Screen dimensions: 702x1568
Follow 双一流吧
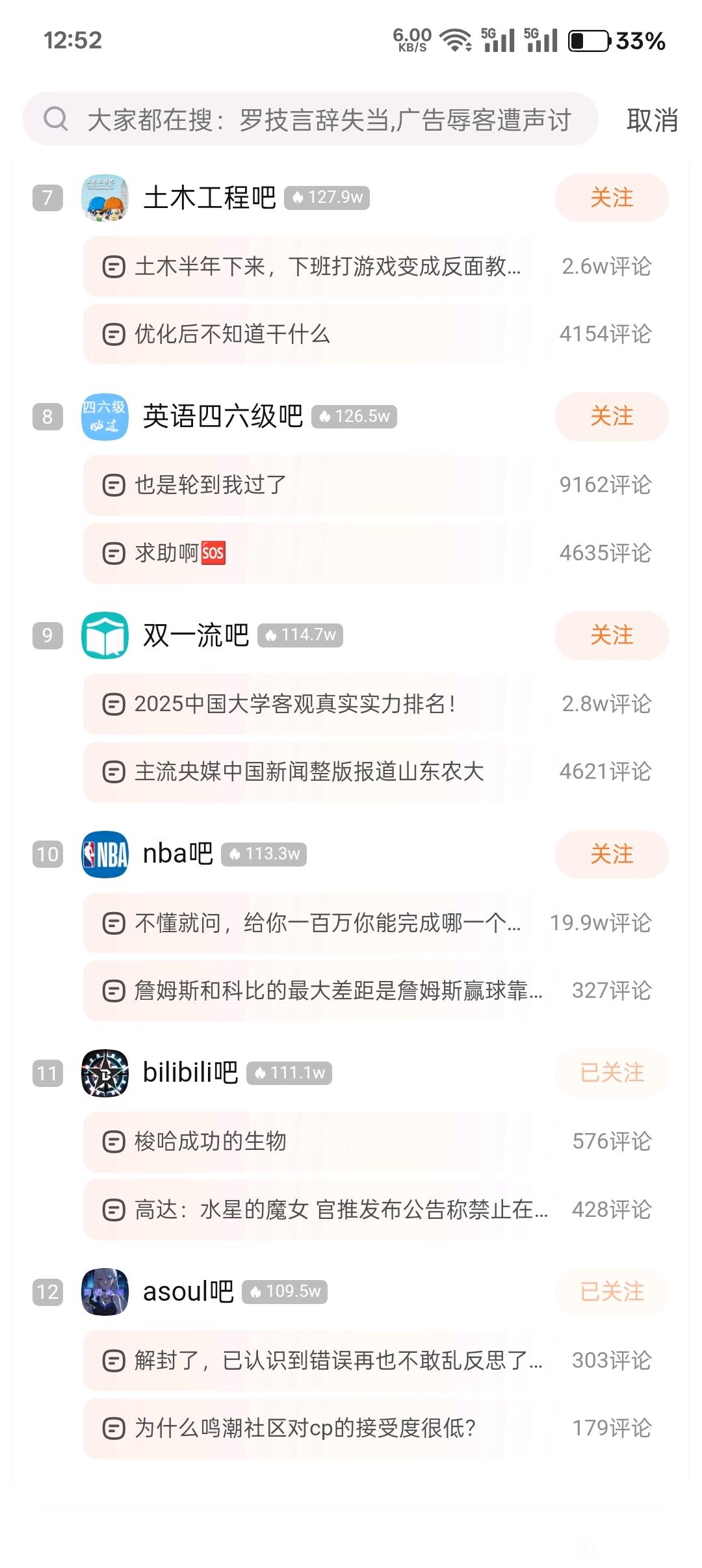tap(611, 635)
